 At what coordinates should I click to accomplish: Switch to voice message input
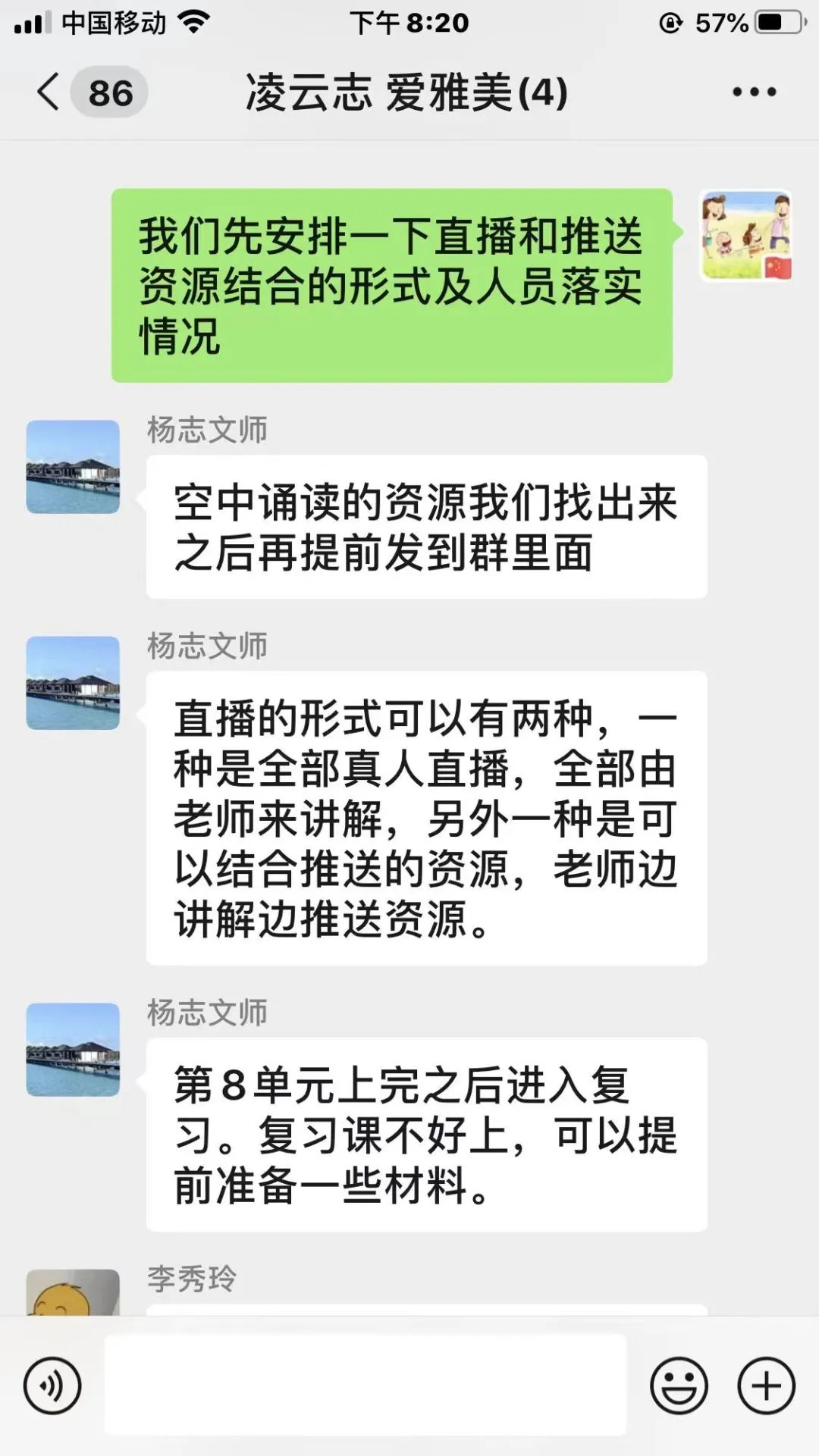click(x=52, y=1386)
